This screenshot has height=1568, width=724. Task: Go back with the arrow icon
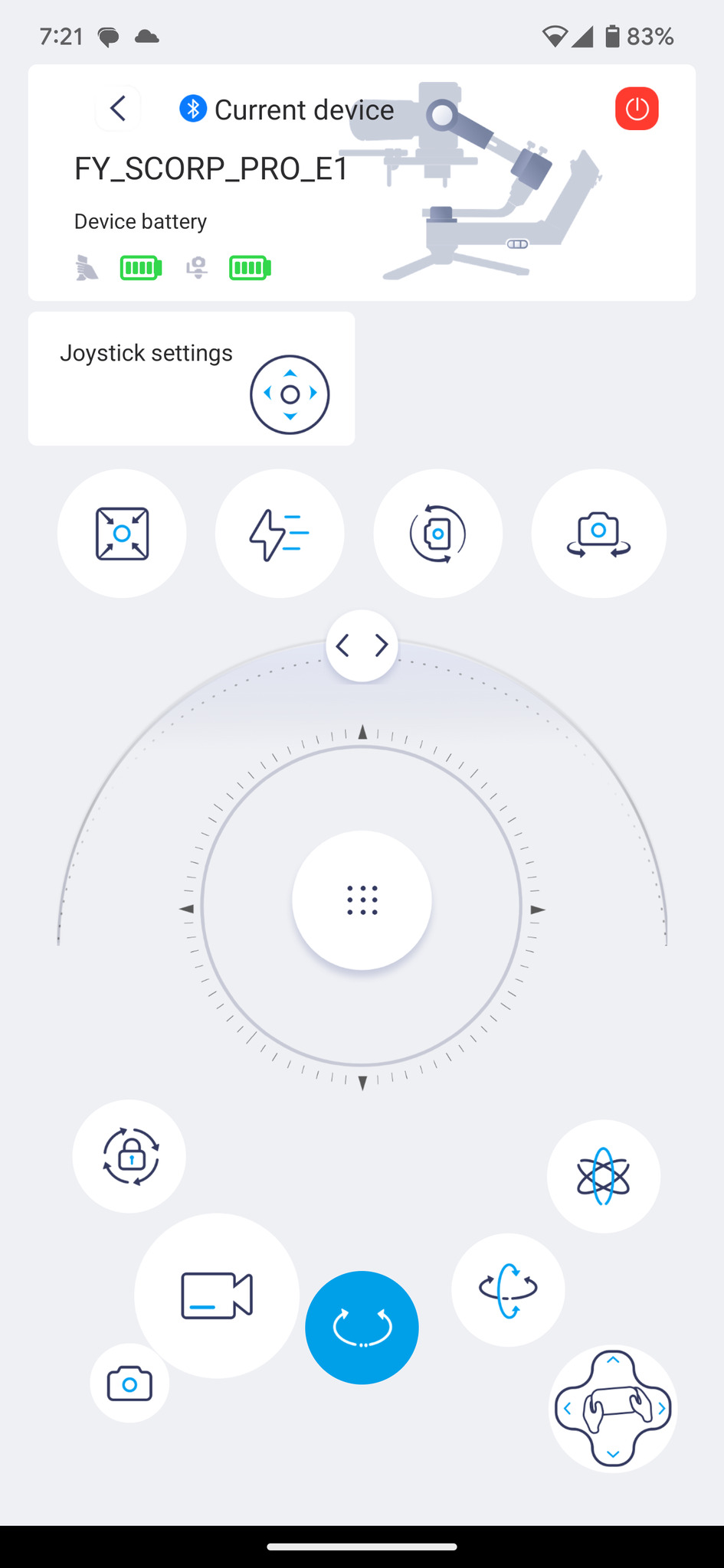click(x=118, y=109)
